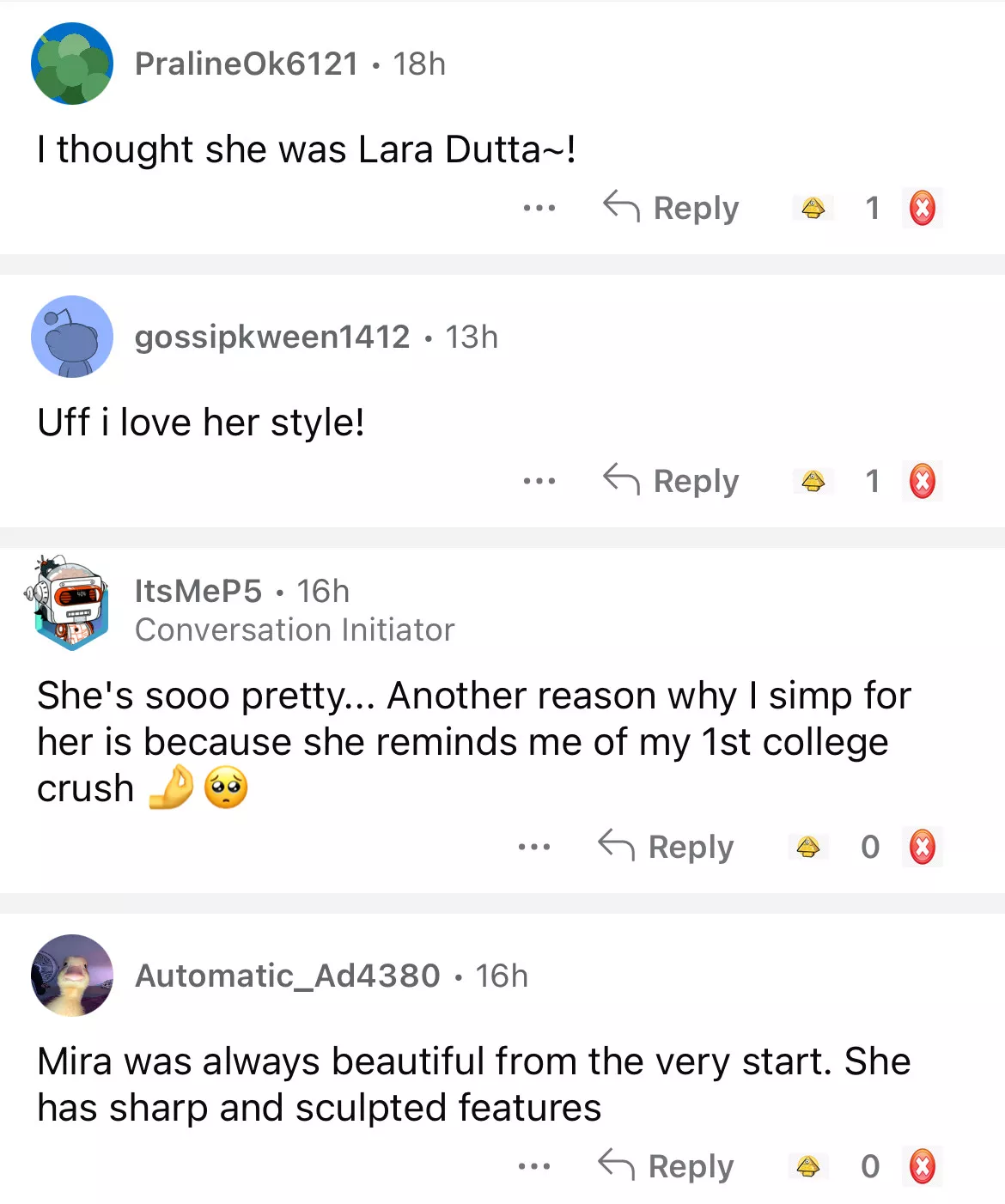Reply to gossipkween1412's comment

pyautogui.click(x=671, y=481)
